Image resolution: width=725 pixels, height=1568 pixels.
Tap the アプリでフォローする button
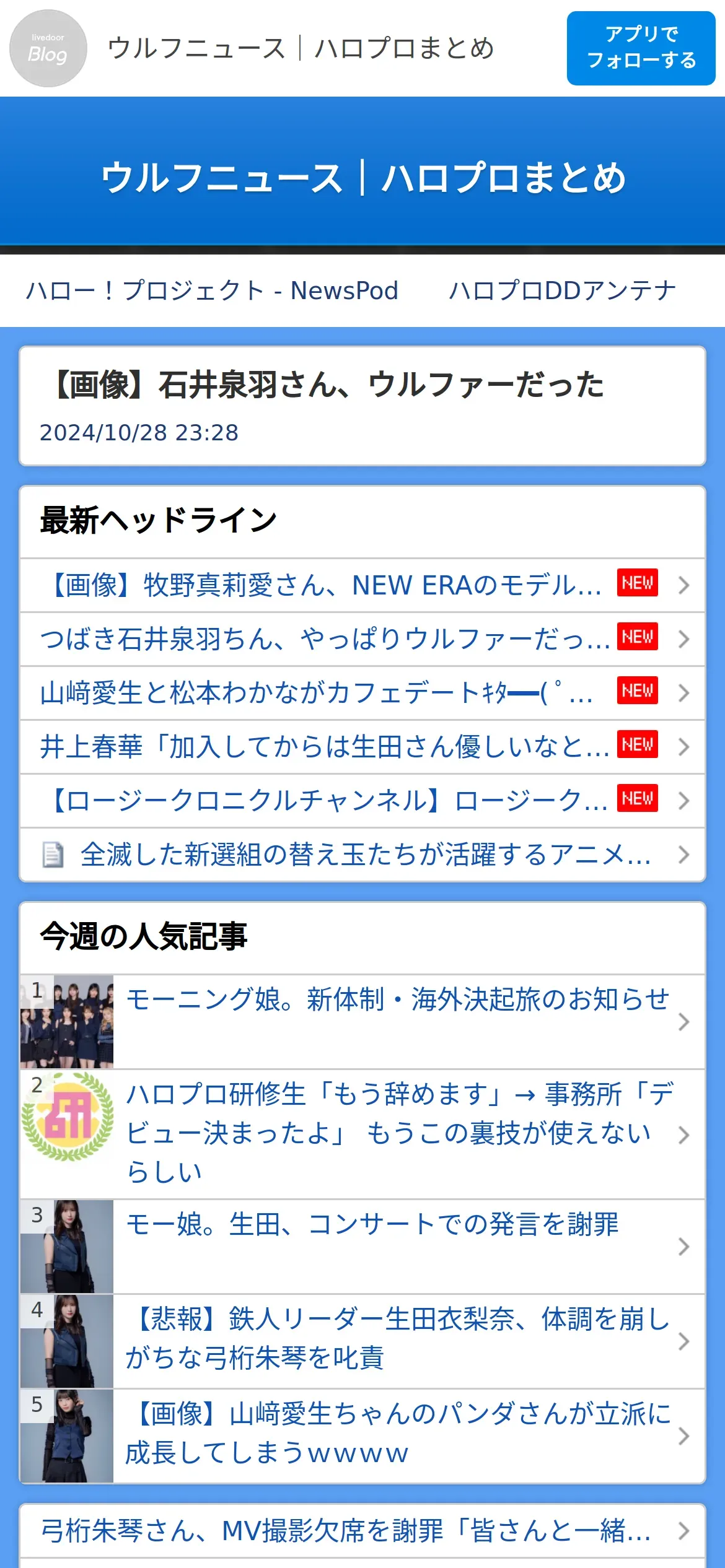pos(641,48)
